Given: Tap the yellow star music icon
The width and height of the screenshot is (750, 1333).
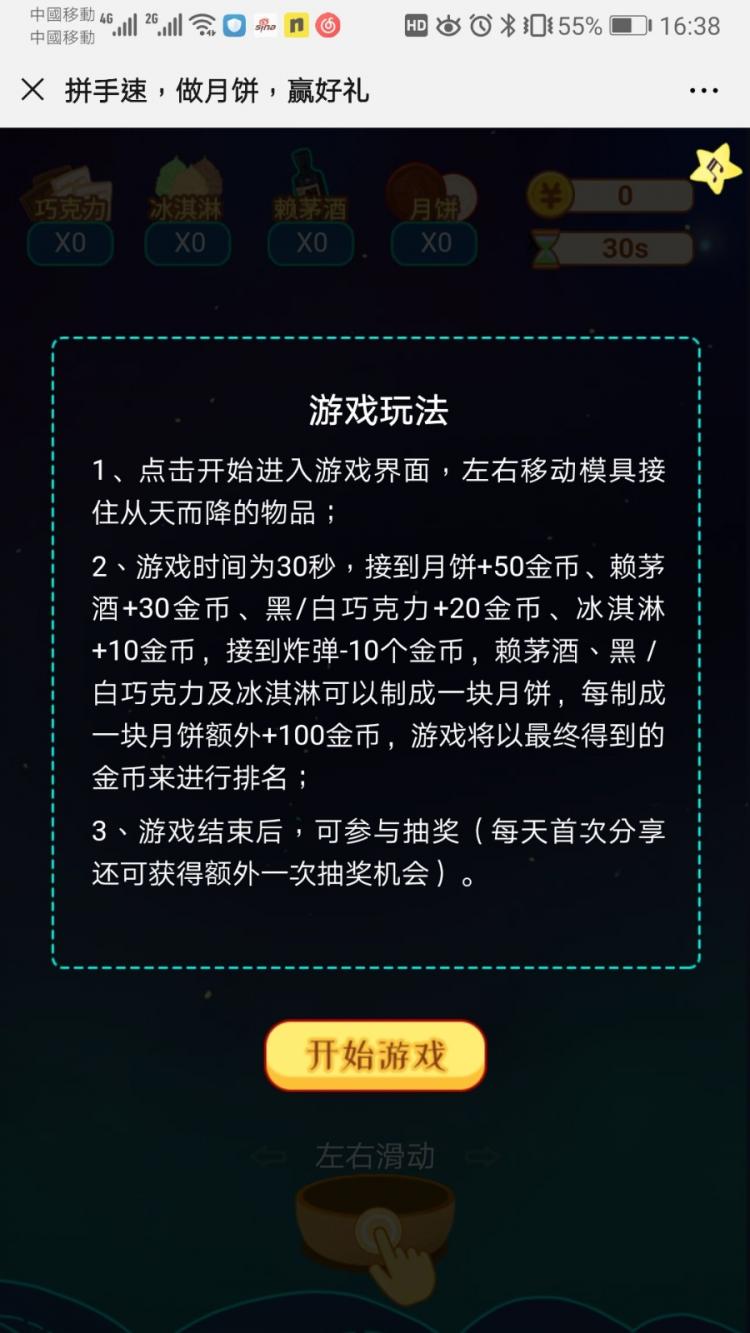Looking at the screenshot, I should [716, 168].
